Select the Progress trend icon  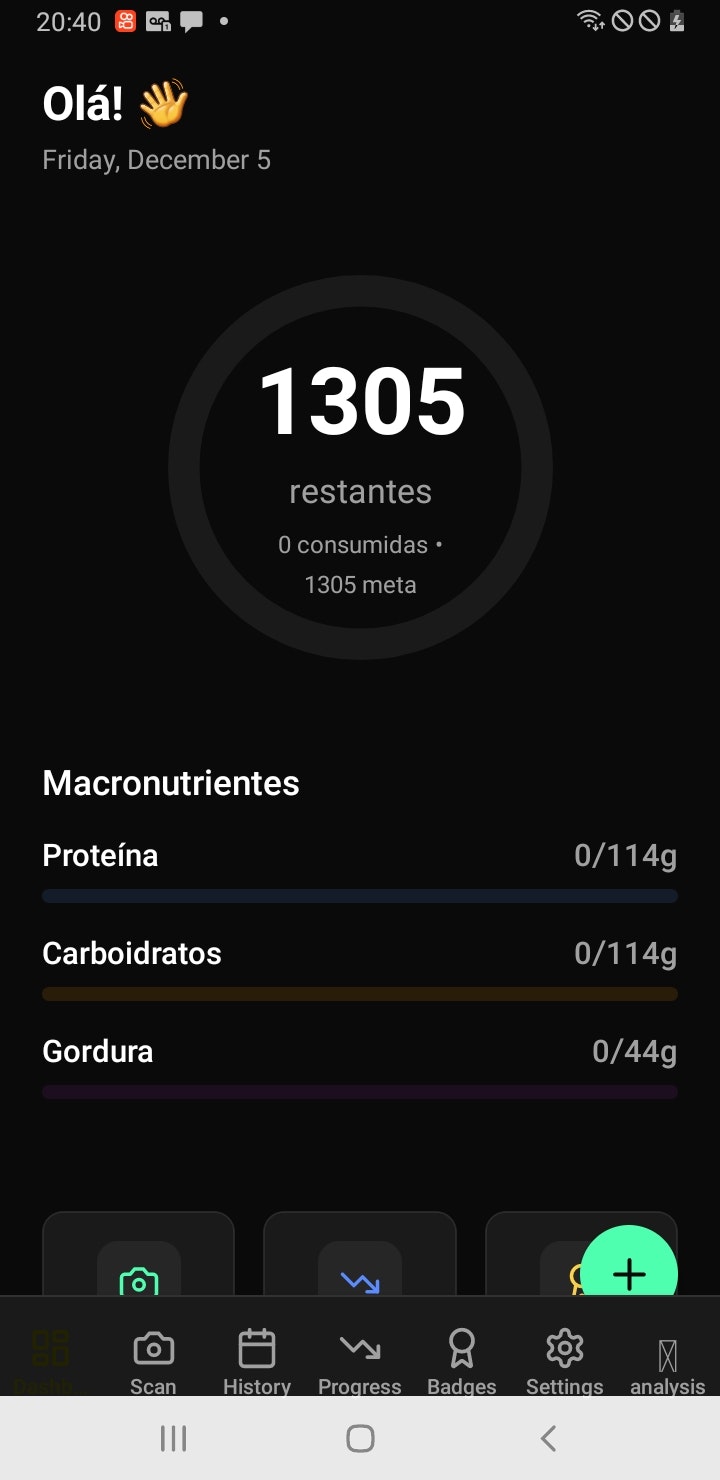(360, 1348)
